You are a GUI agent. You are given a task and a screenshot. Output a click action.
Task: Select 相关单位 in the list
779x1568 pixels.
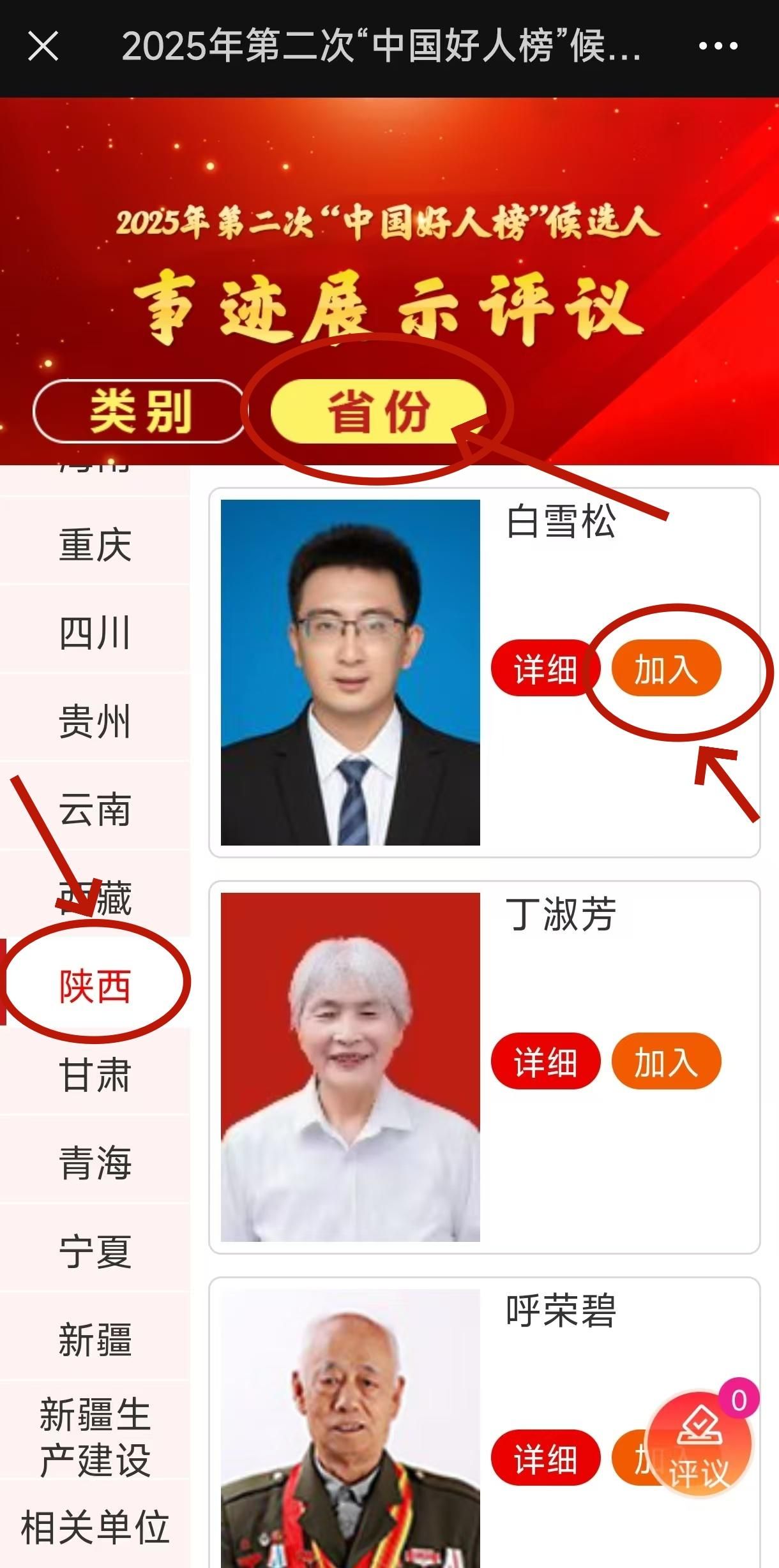pos(95,1528)
